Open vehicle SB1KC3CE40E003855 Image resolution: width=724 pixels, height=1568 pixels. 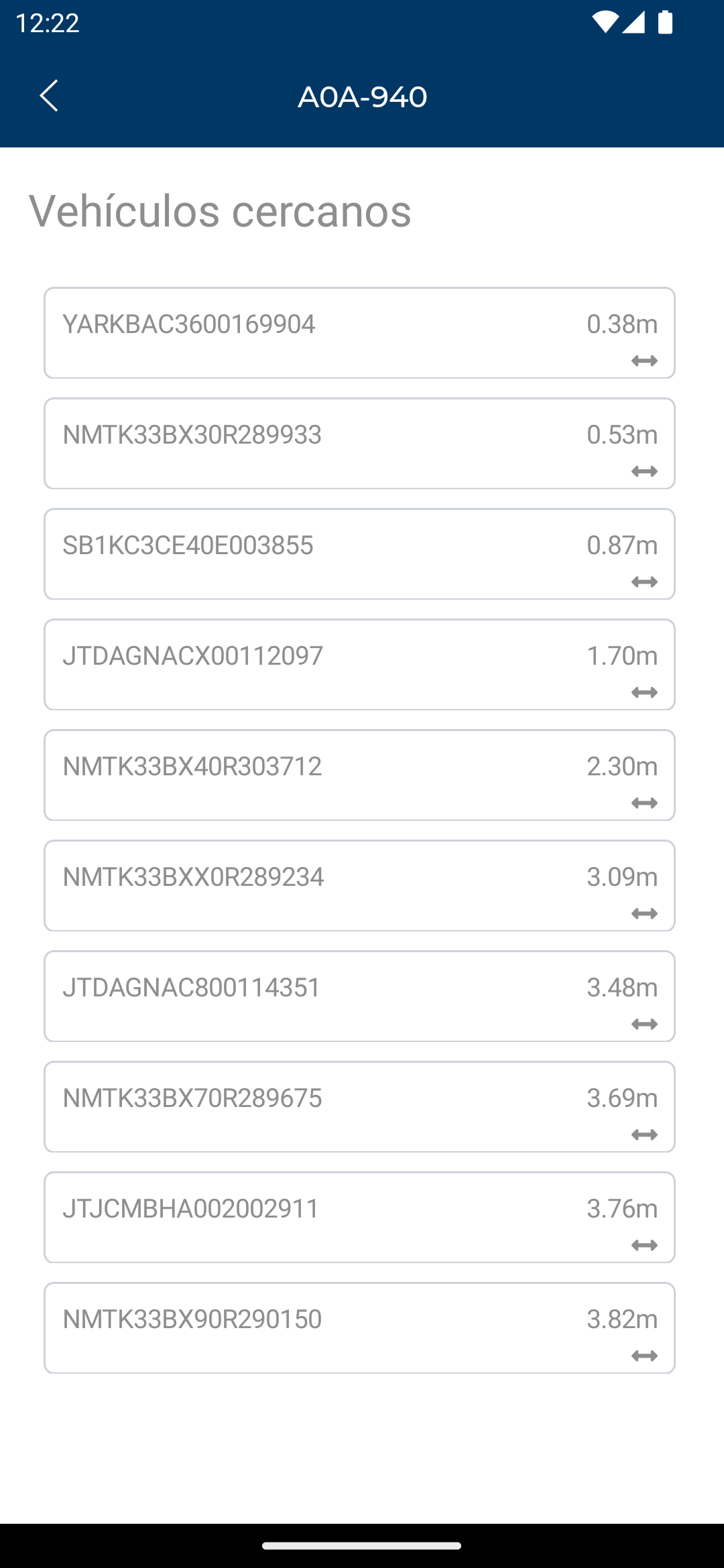359,554
